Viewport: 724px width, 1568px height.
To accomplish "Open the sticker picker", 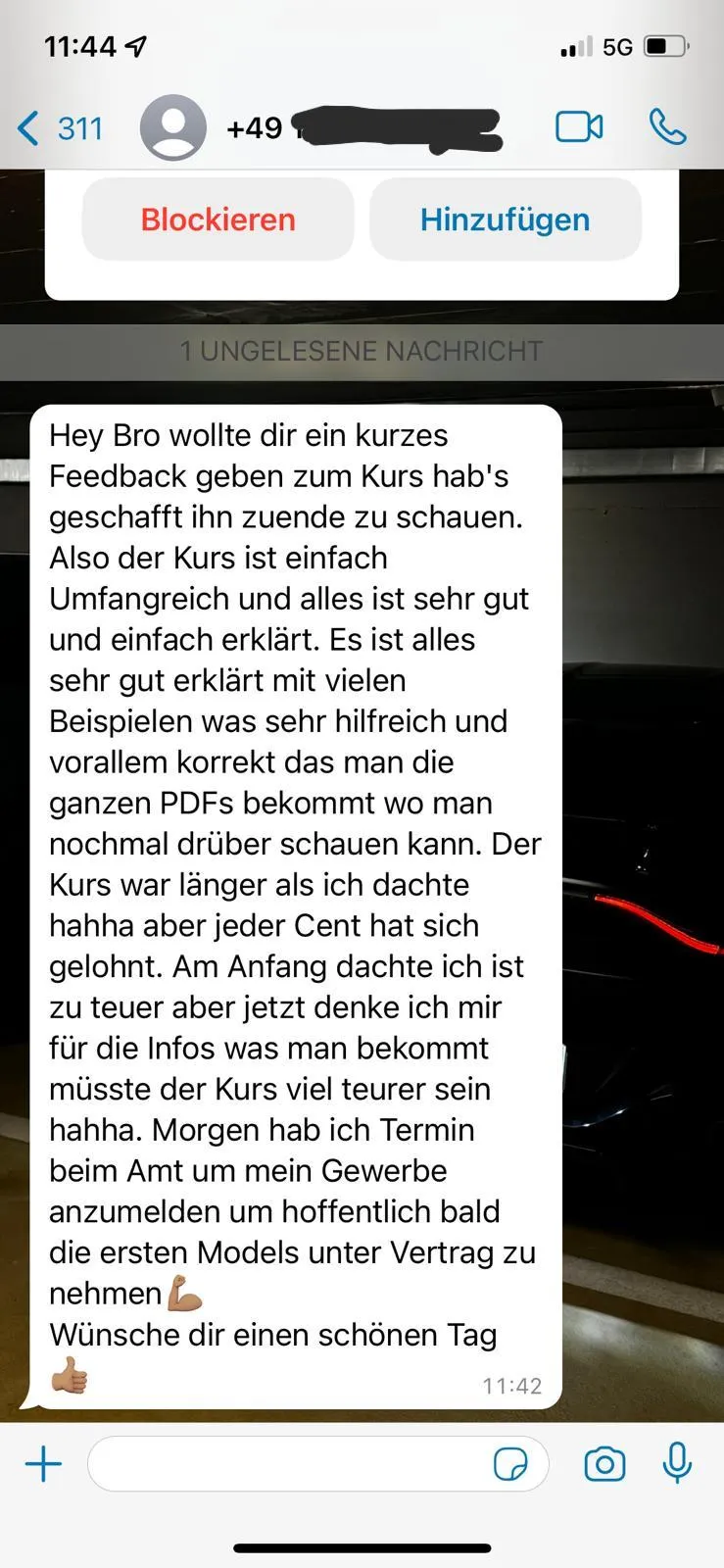I will pyautogui.click(x=510, y=1465).
